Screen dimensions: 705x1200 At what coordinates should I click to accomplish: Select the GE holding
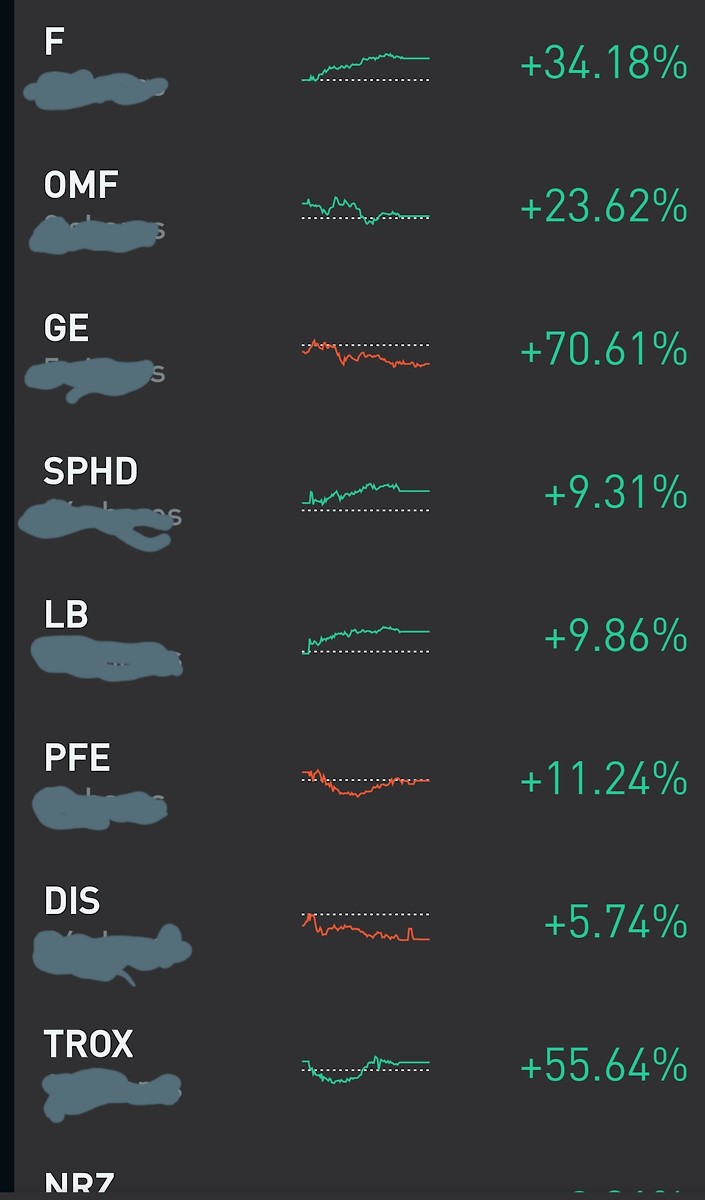pyautogui.click(x=67, y=328)
